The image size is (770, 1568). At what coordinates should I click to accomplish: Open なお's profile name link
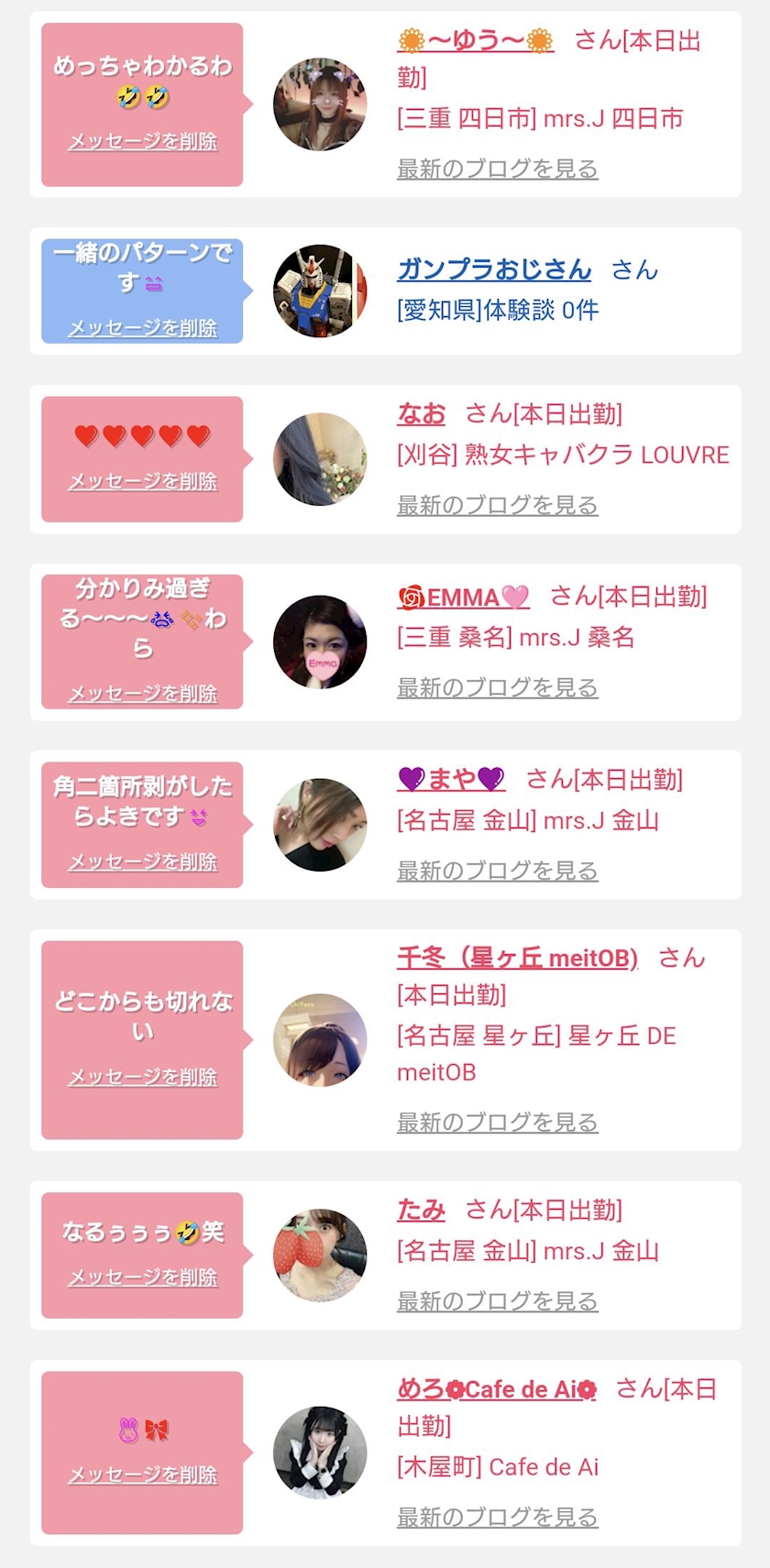coord(421,414)
